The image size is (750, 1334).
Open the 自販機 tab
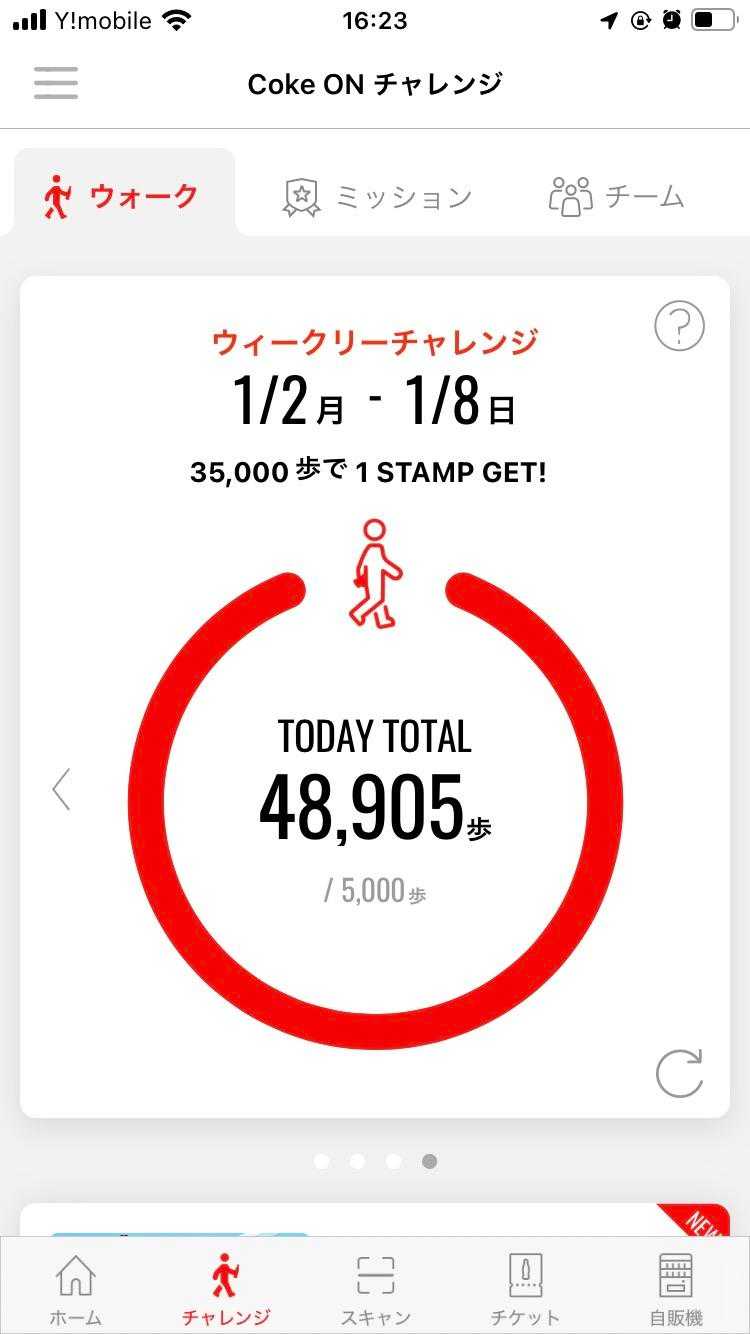tap(675, 1290)
